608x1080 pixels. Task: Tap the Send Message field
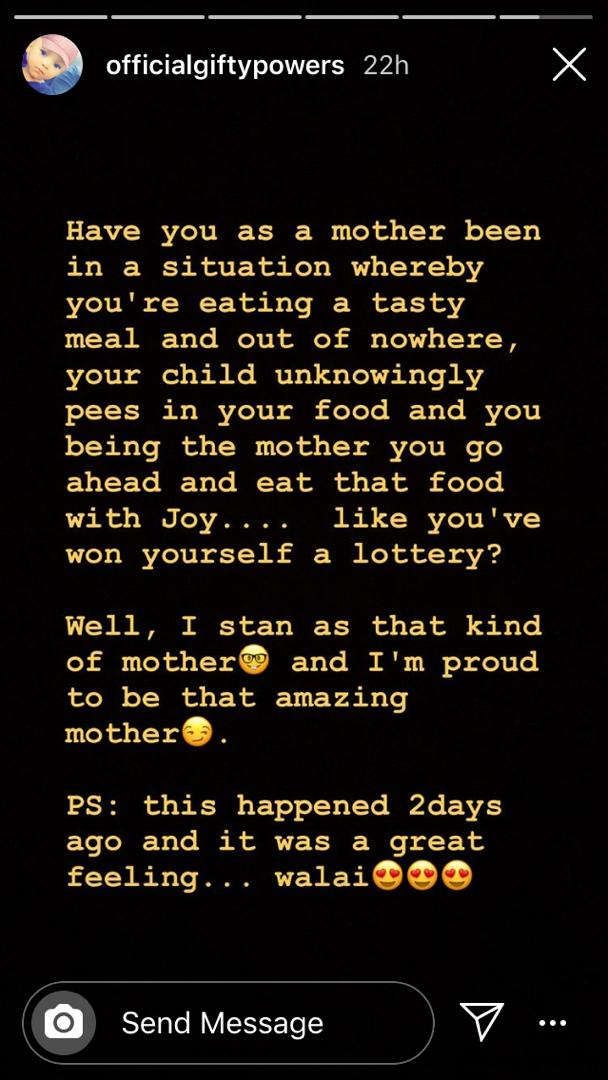tap(229, 1023)
